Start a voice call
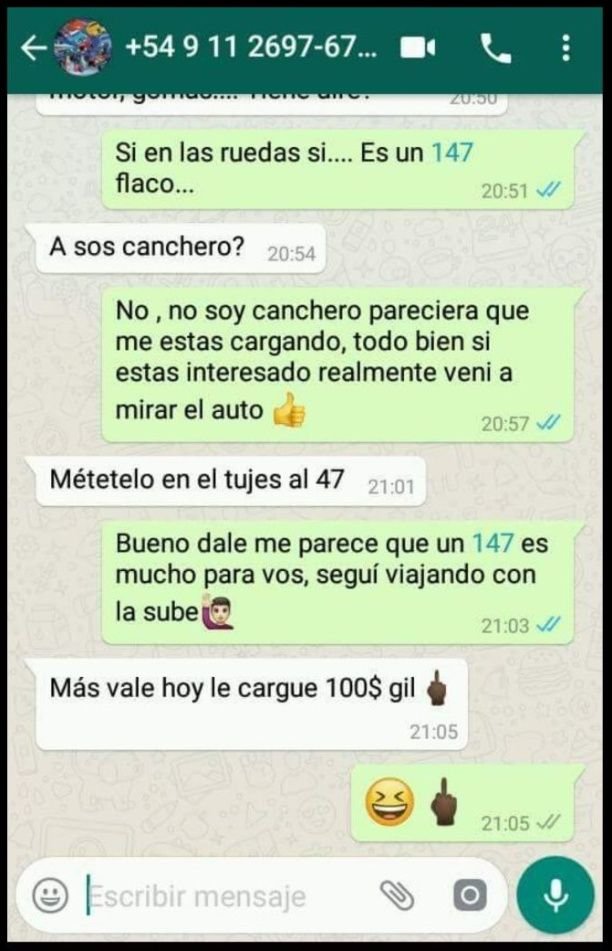 [495, 48]
